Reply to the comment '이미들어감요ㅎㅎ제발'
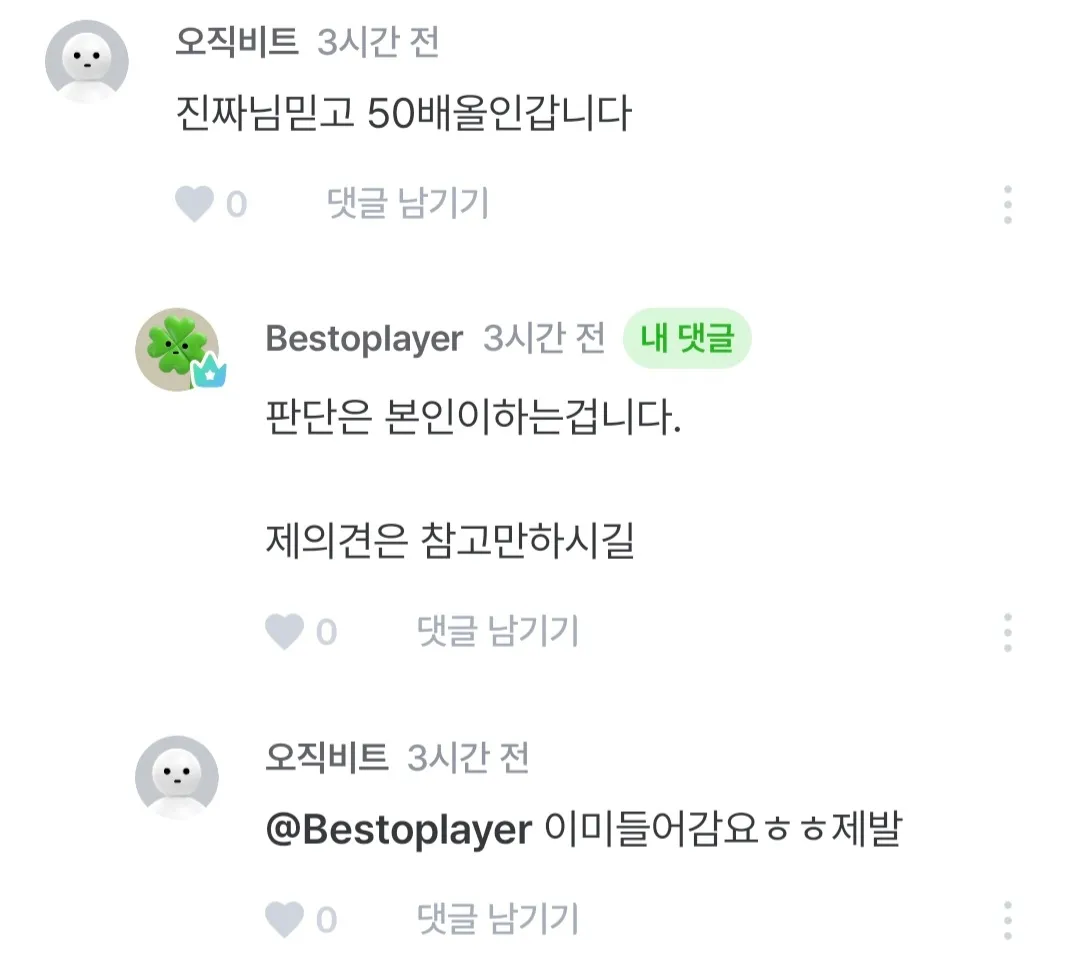 tap(498, 919)
